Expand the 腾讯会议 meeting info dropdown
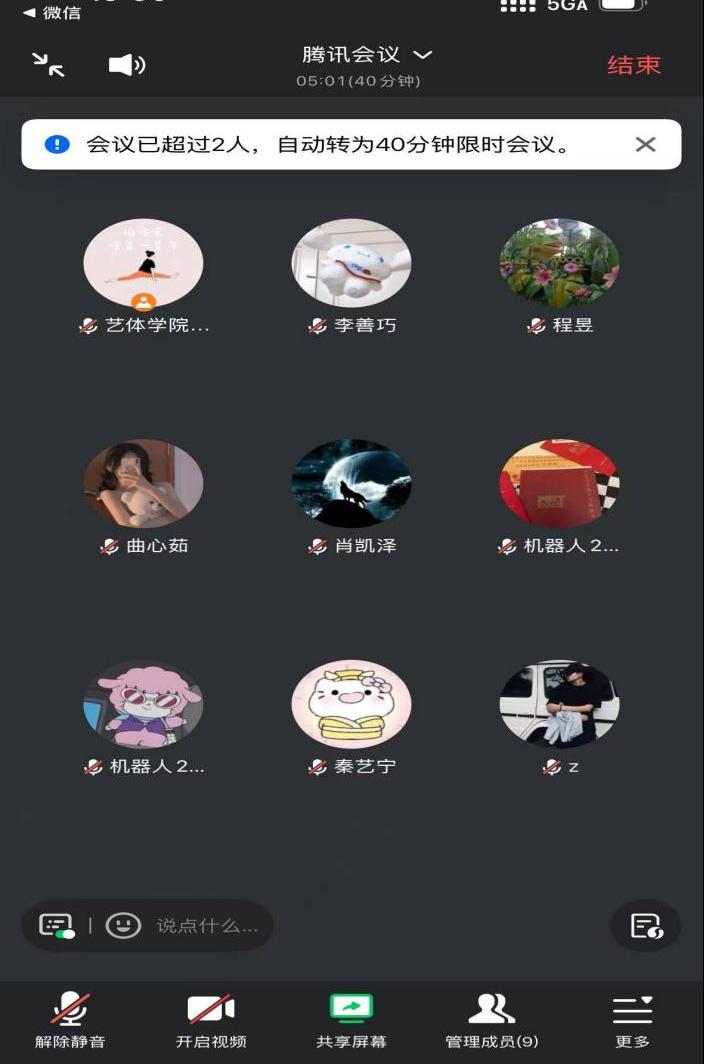The width and height of the screenshot is (704, 1064). (367, 55)
